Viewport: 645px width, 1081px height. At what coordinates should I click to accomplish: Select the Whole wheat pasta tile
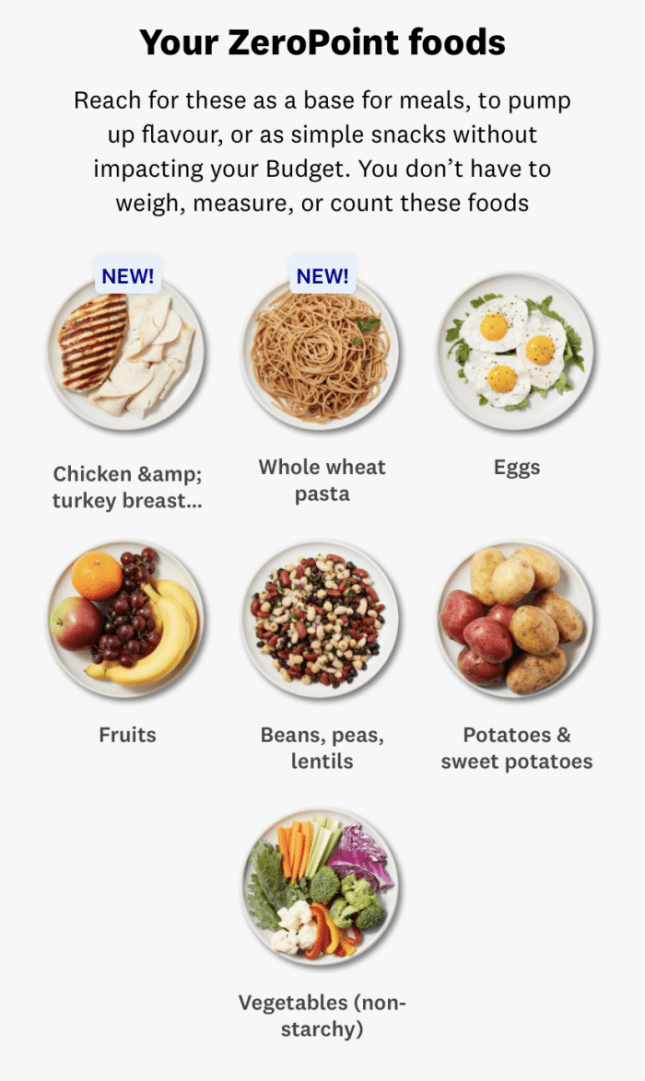click(x=321, y=354)
